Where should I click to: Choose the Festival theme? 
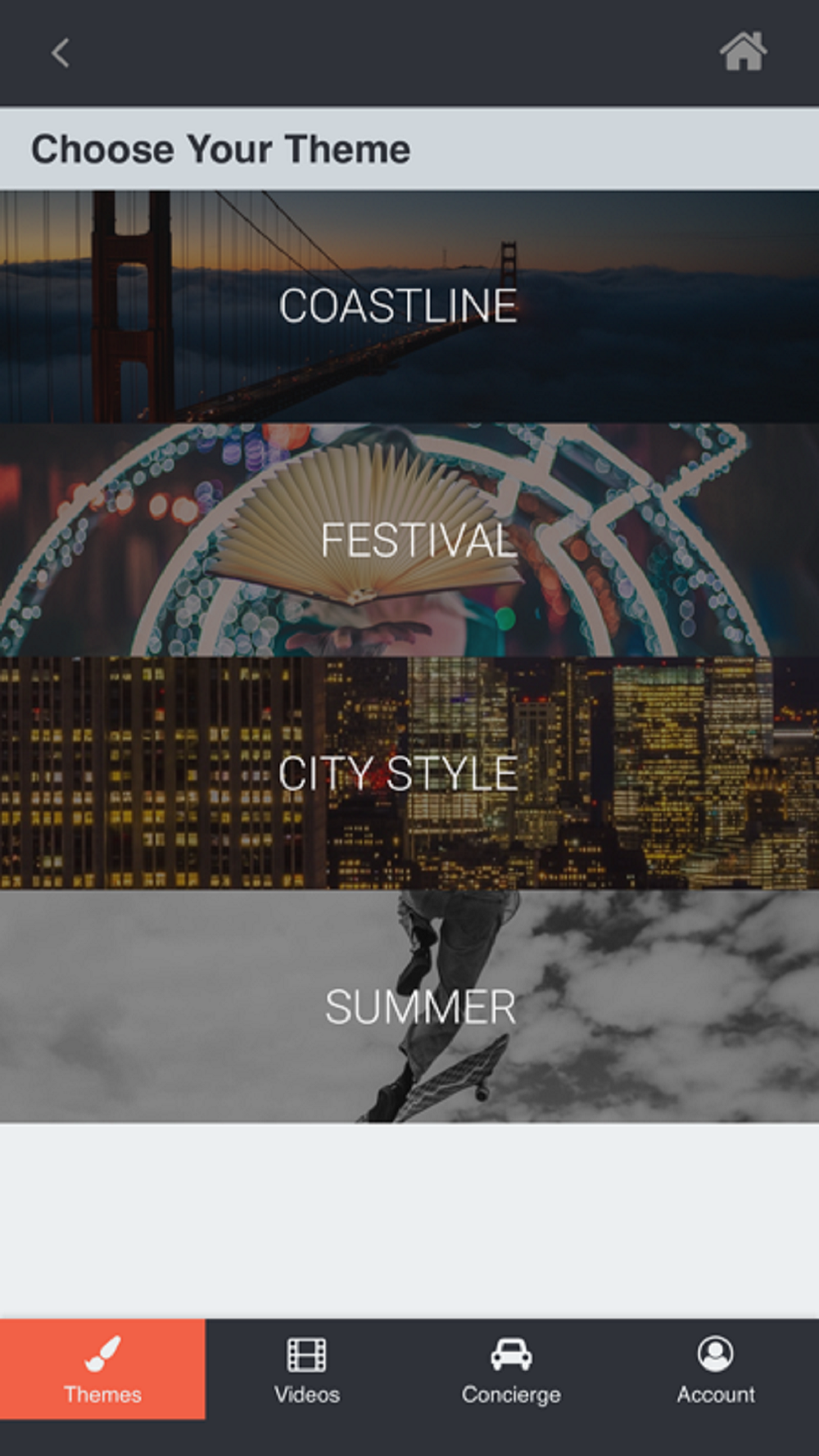(409, 540)
